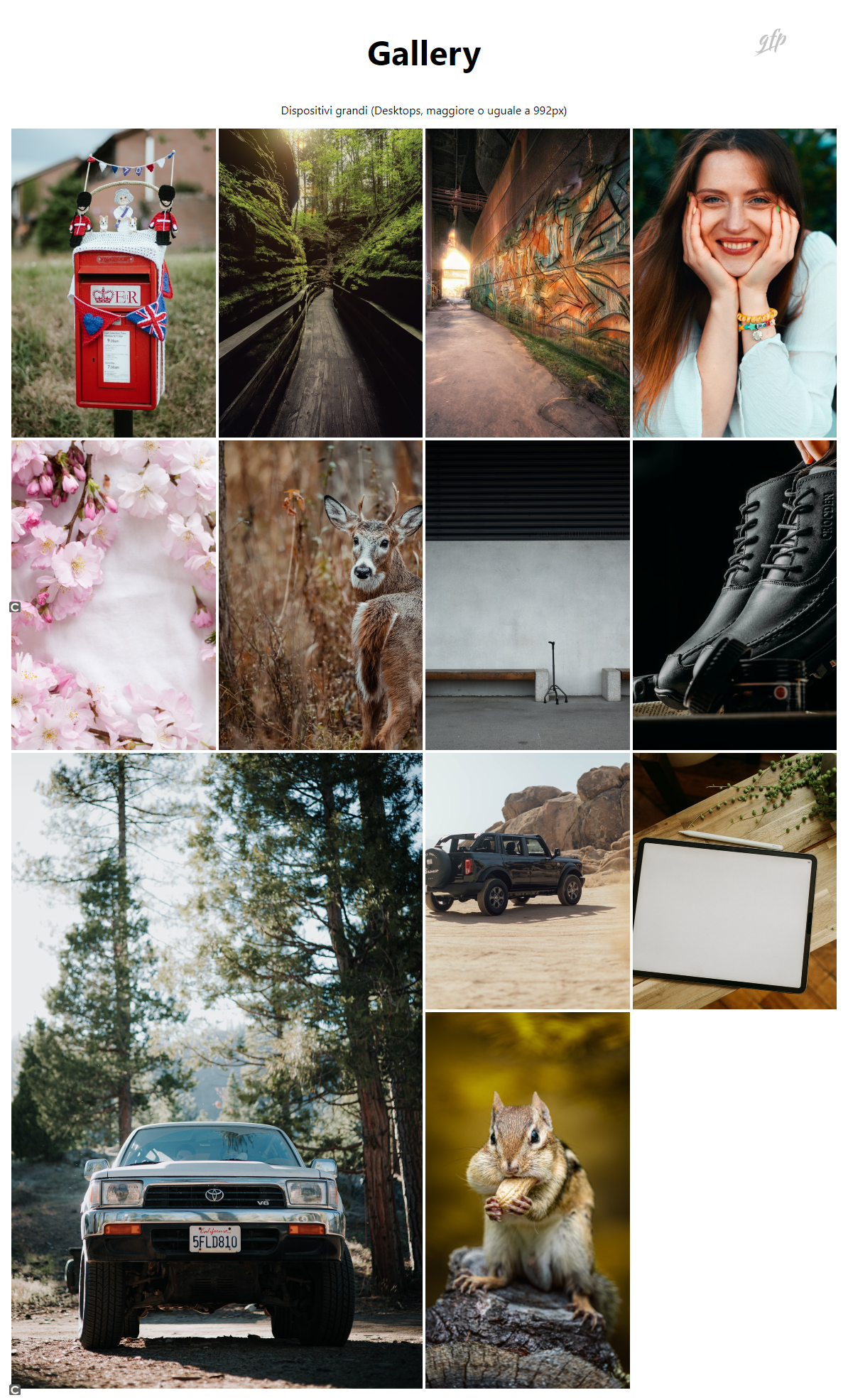View the black jeep in desert photo
The height and width of the screenshot is (1400, 848).
pyautogui.click(x=528, y=881)
